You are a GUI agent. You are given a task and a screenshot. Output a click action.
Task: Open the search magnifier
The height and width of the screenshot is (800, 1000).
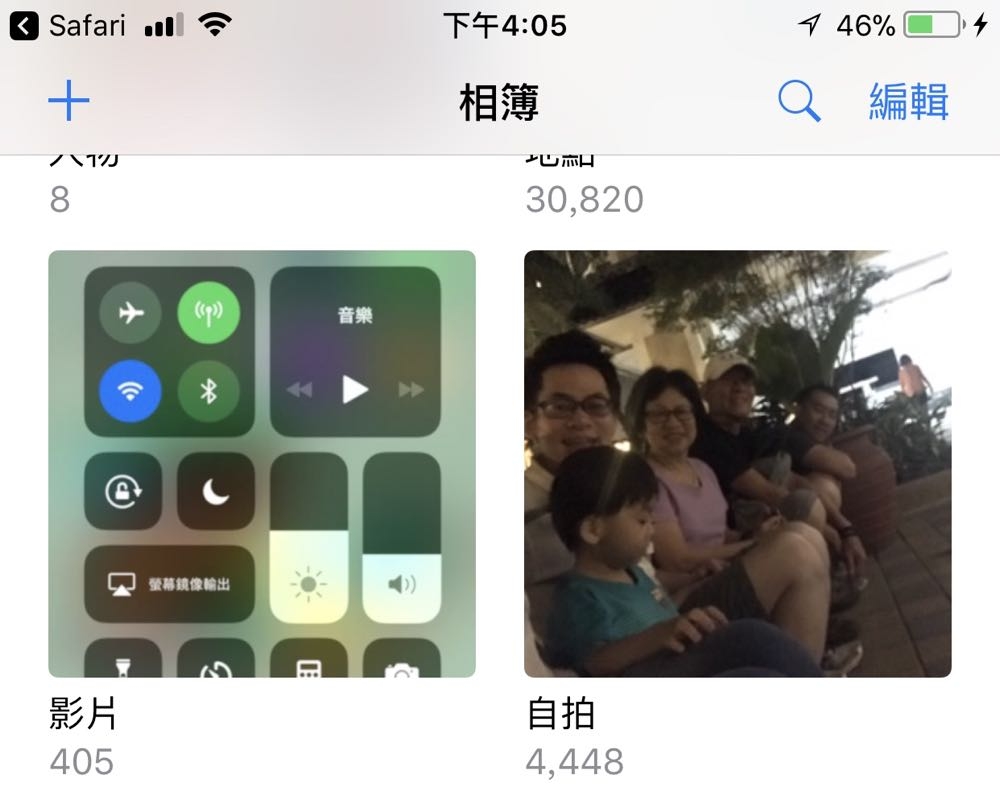click(799, 102)
